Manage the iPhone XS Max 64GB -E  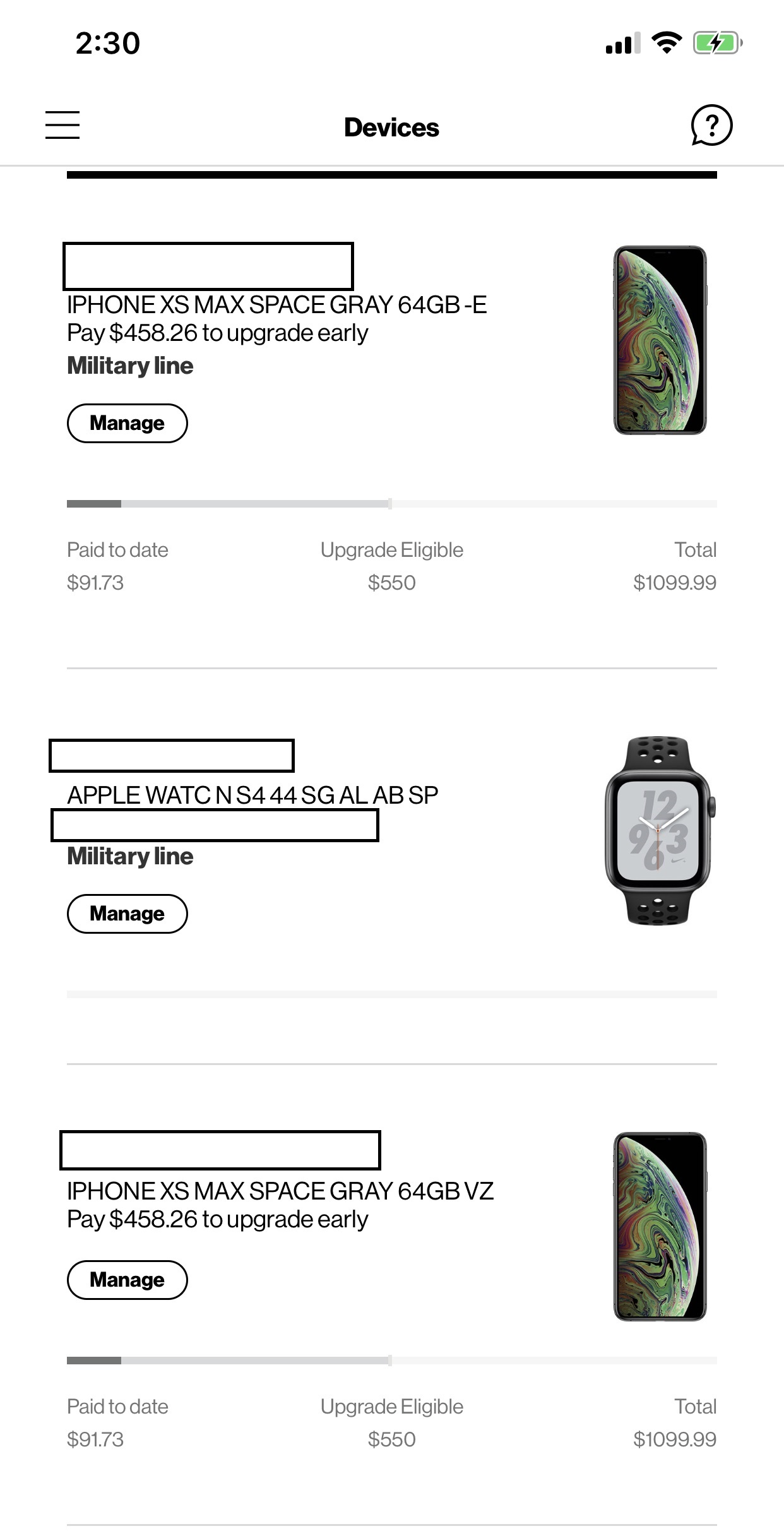tap(128, 423)
